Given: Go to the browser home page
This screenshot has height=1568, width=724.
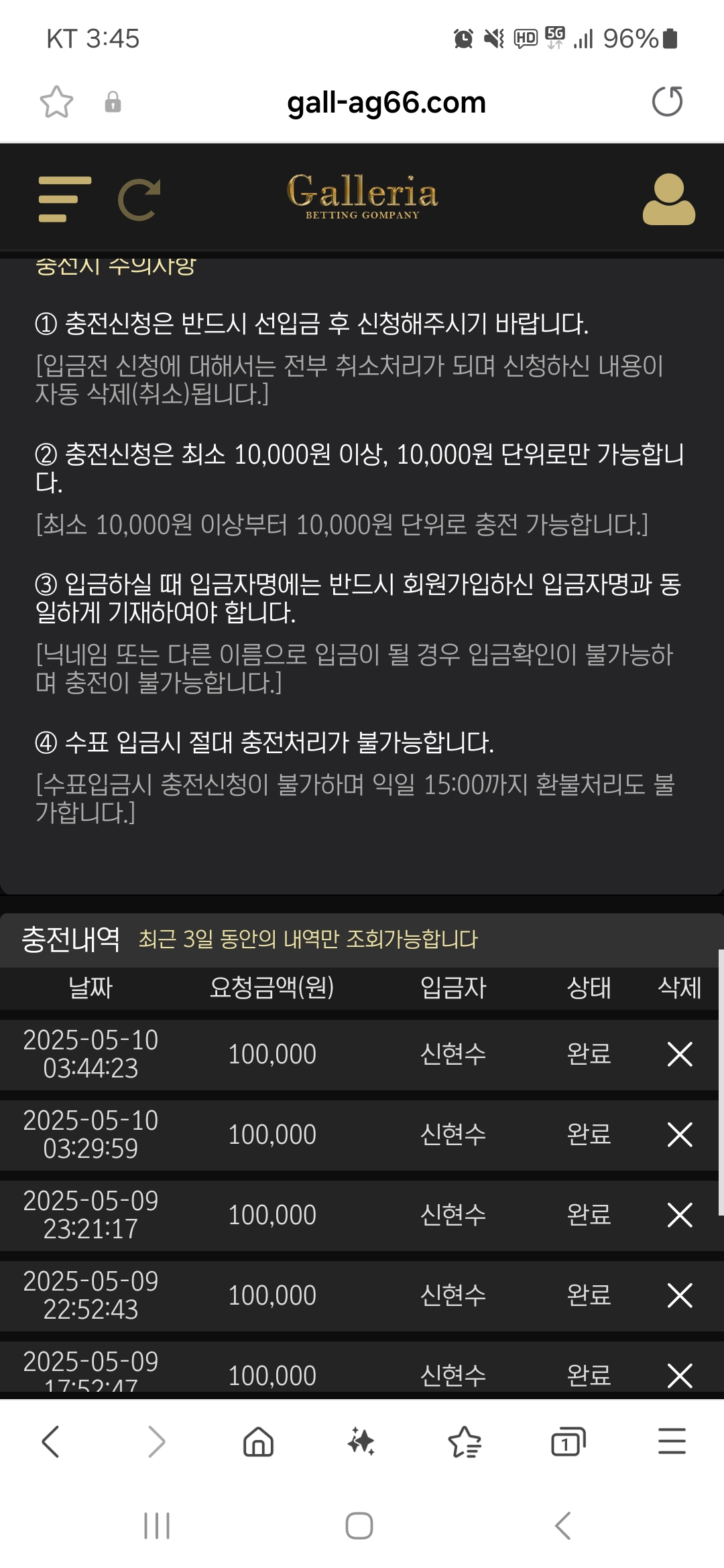Looking at the screenshot, I should coord(258,1441).
